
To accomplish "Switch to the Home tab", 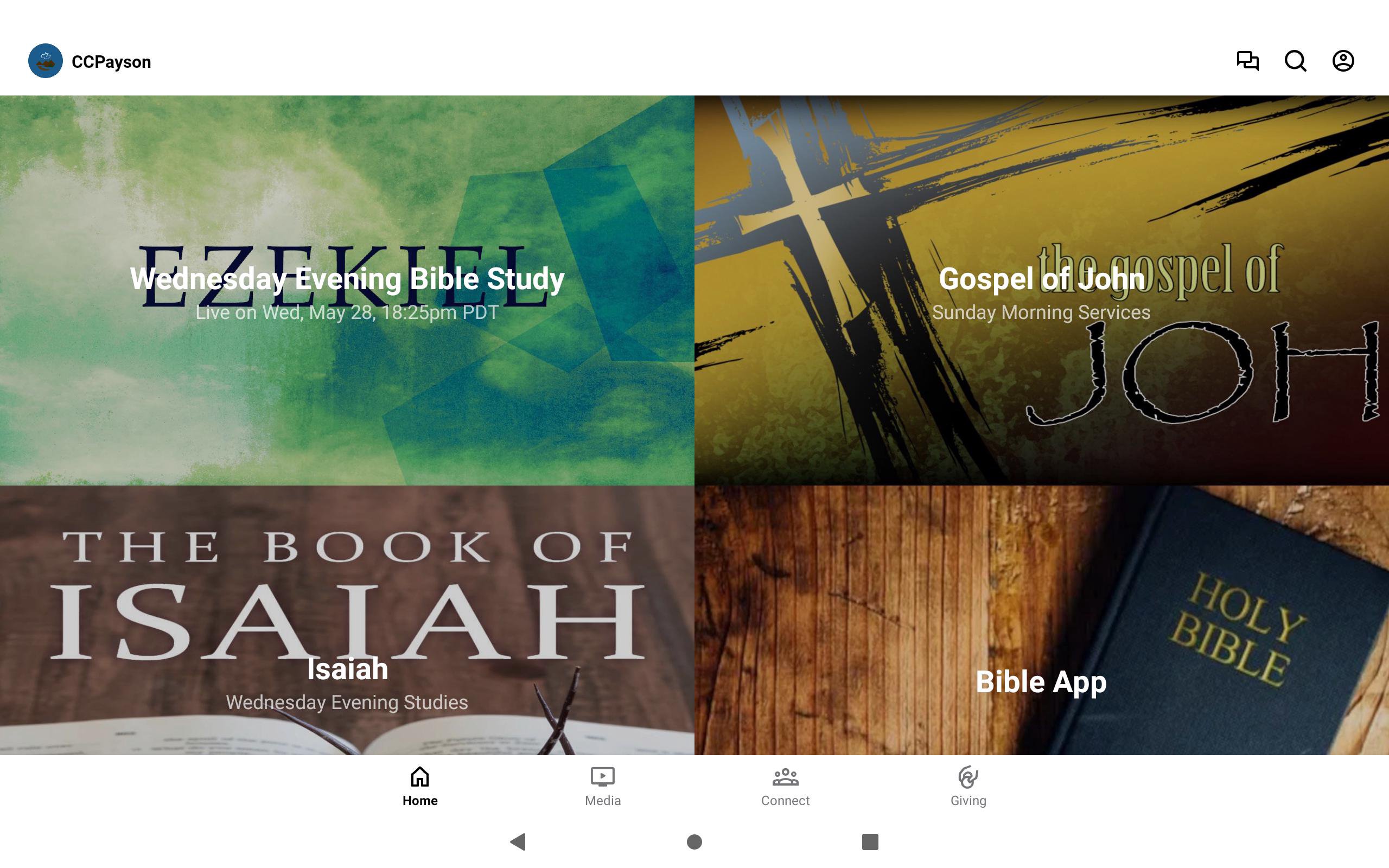I will click(419, 787).
